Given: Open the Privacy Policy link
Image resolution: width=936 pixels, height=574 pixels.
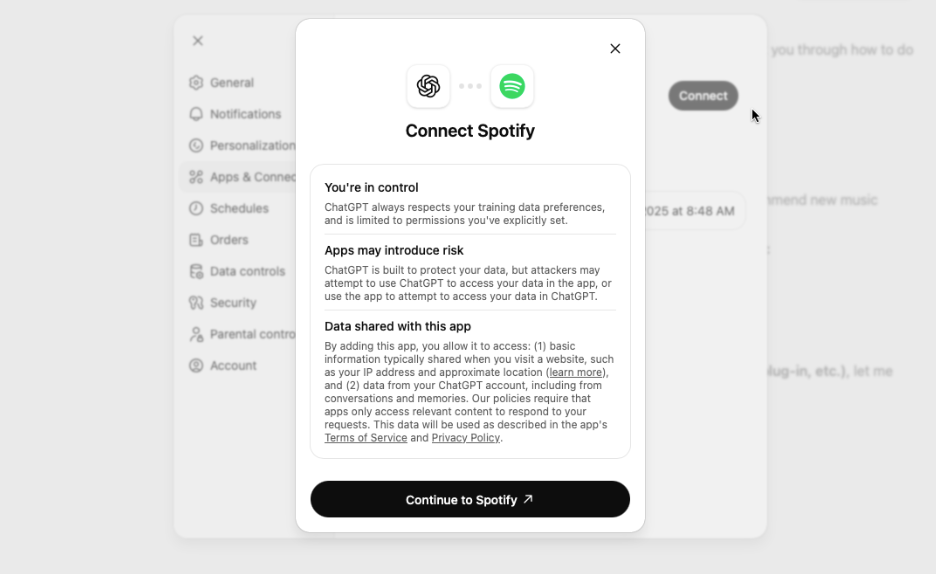Looking at the screenshot, I should click(465, 438).
